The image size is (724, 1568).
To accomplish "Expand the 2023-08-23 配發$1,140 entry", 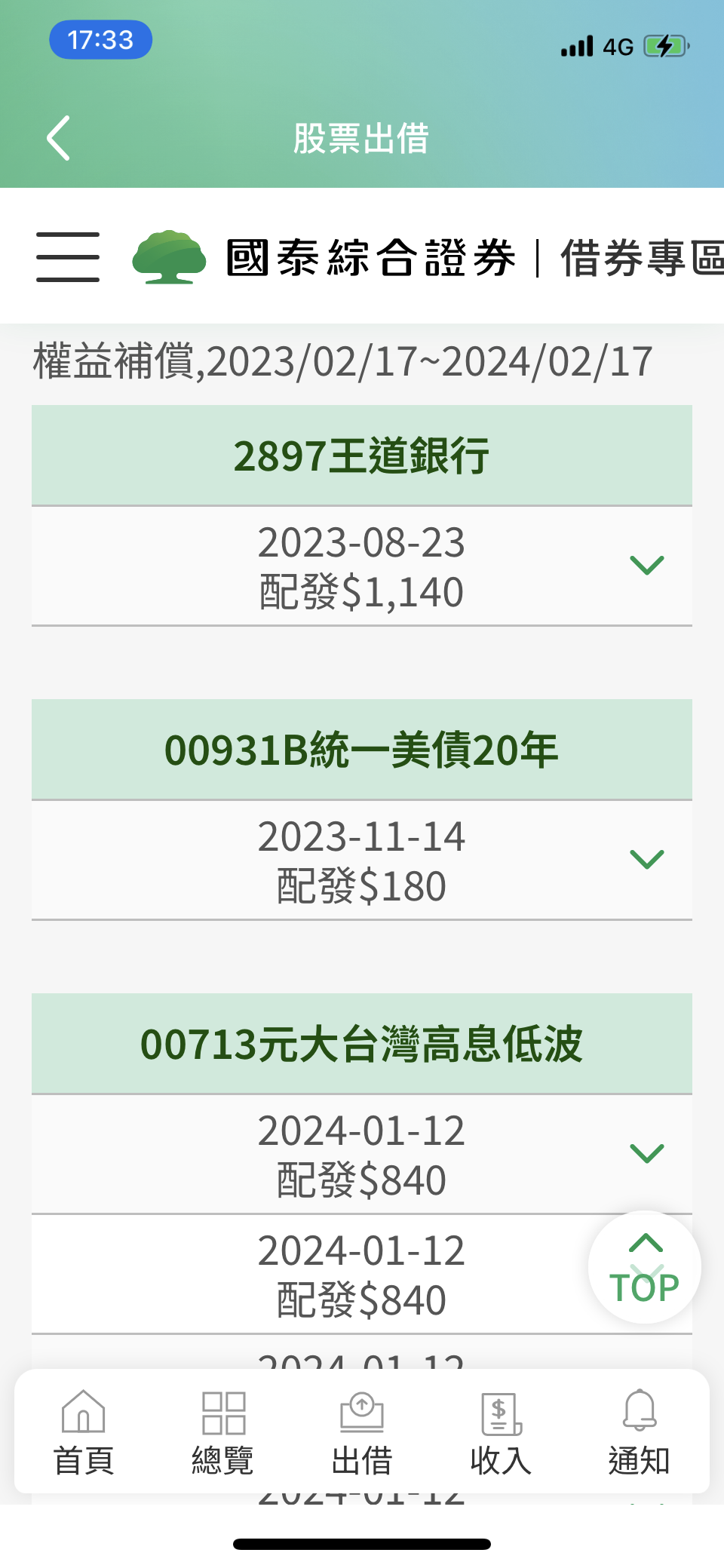I will point(361,566).
